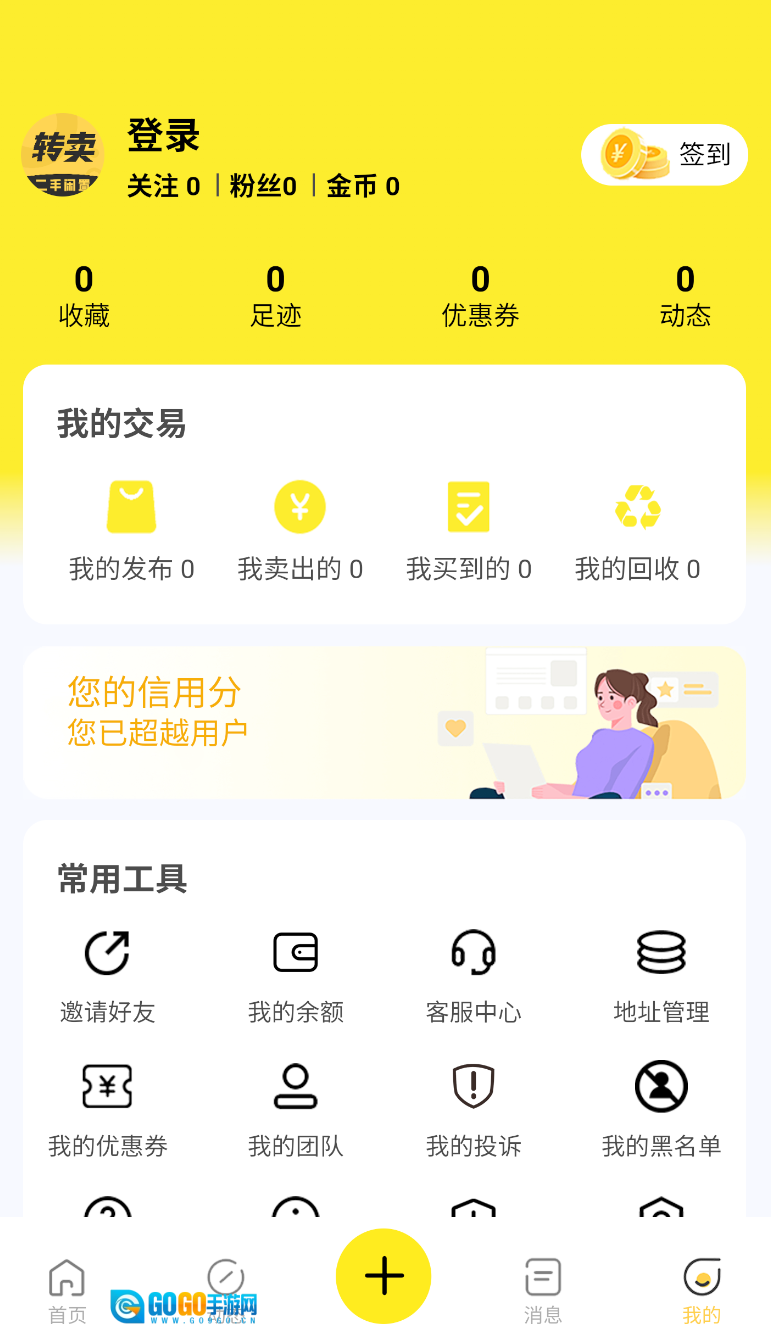Open 邀请好友 invite friends icon
This screenshot has height=1334, width=771.
click(x=106, y=952)
